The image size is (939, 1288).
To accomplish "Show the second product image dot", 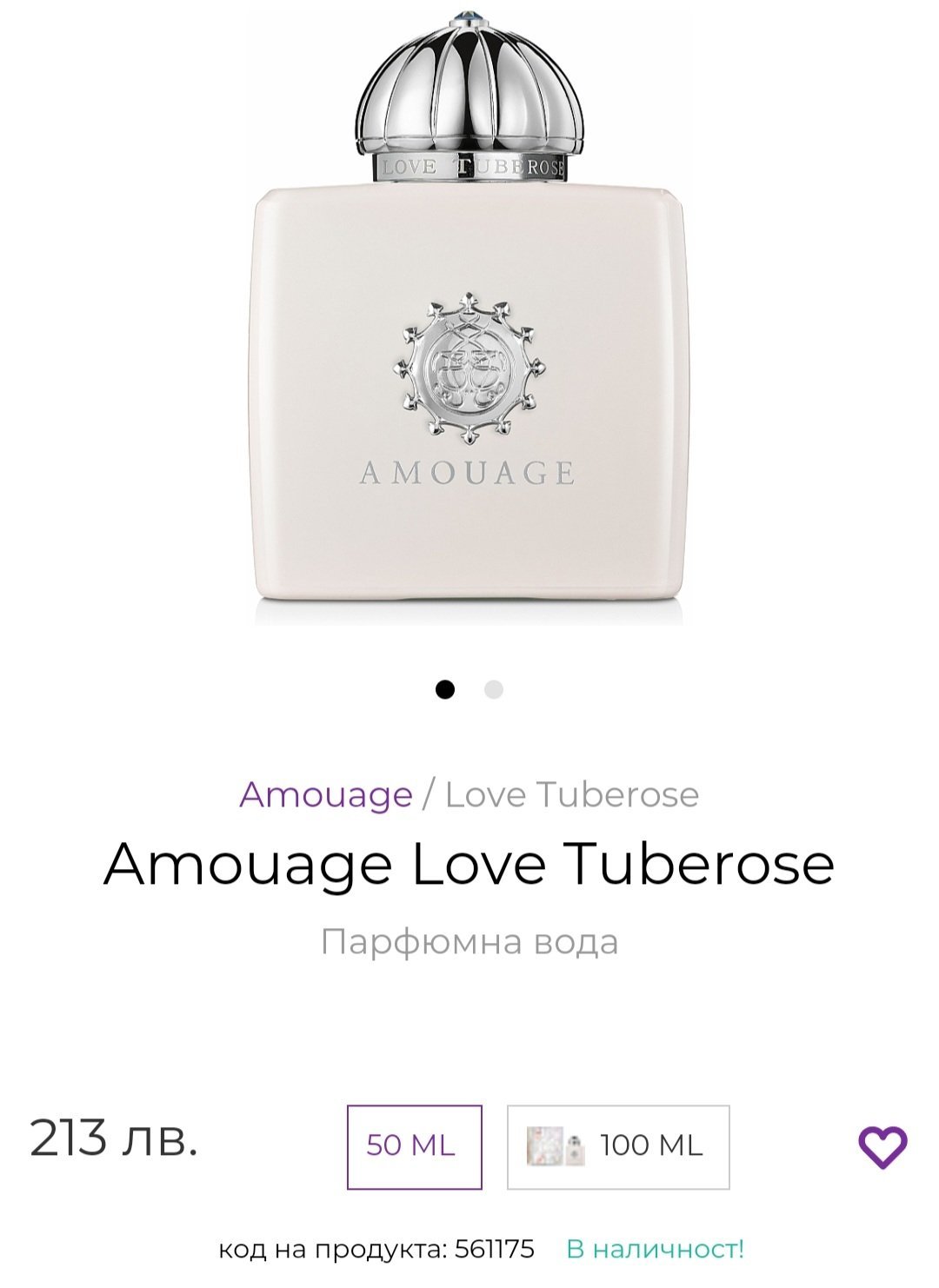I will 494,690.
